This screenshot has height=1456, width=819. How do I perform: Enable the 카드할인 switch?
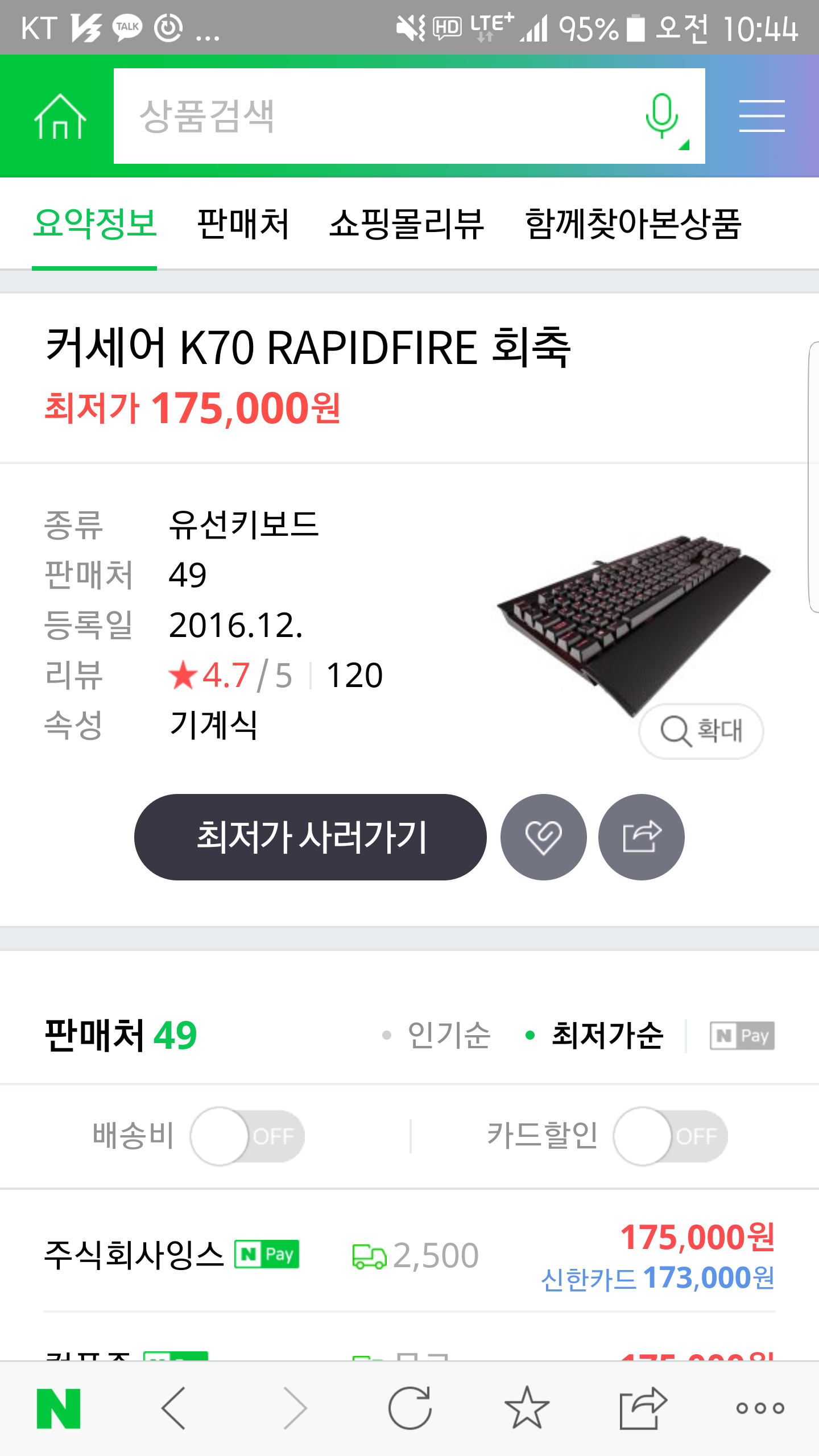(671, 1136)
